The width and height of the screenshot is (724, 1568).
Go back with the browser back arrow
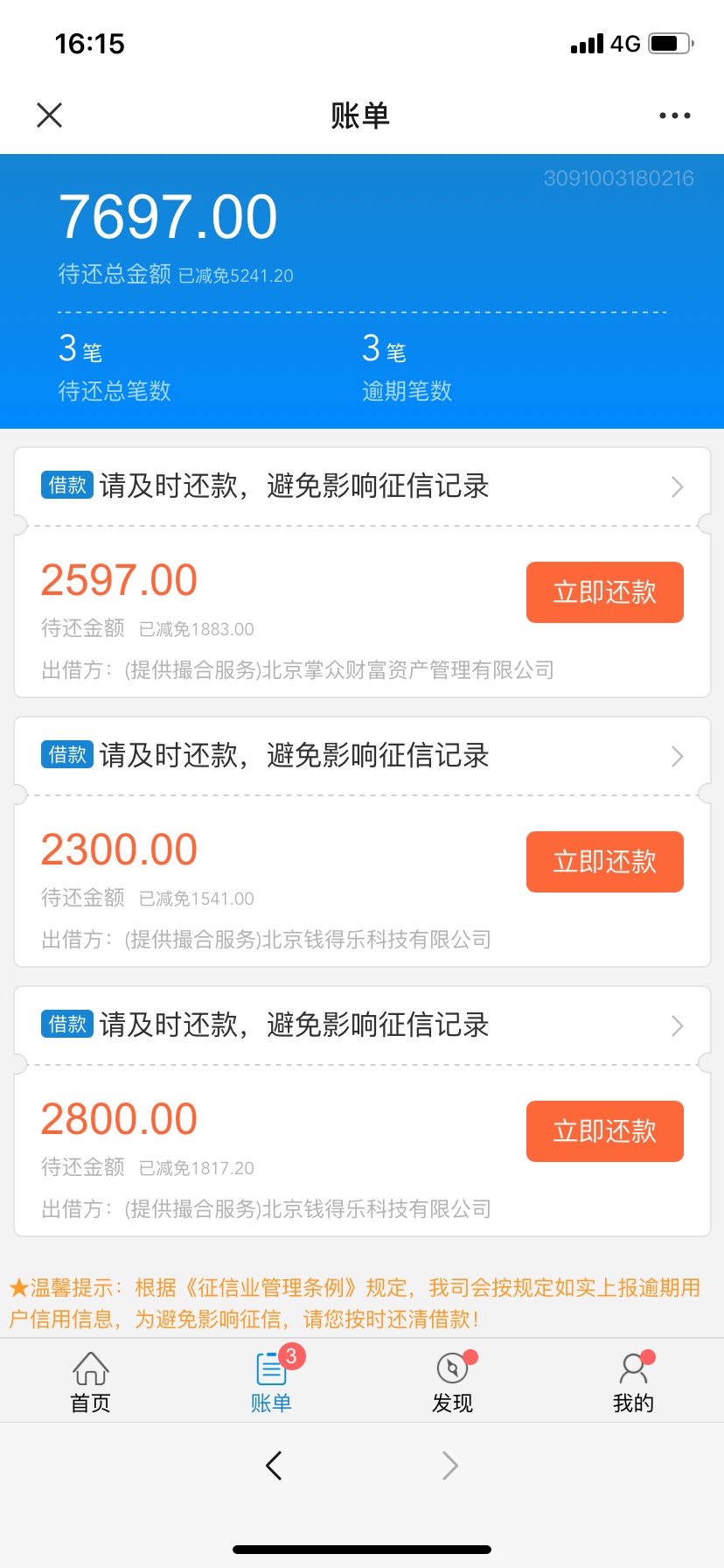[x=274, y=1465]
